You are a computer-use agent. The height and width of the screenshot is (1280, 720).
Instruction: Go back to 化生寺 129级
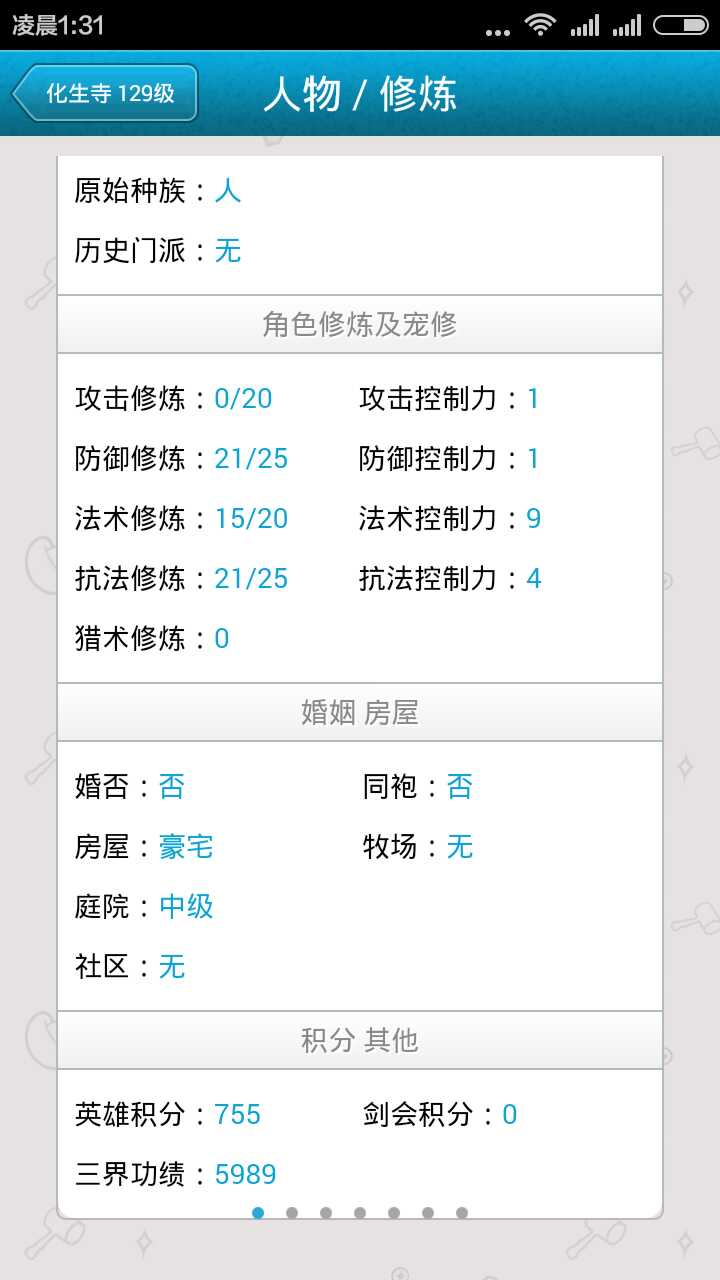105,94
